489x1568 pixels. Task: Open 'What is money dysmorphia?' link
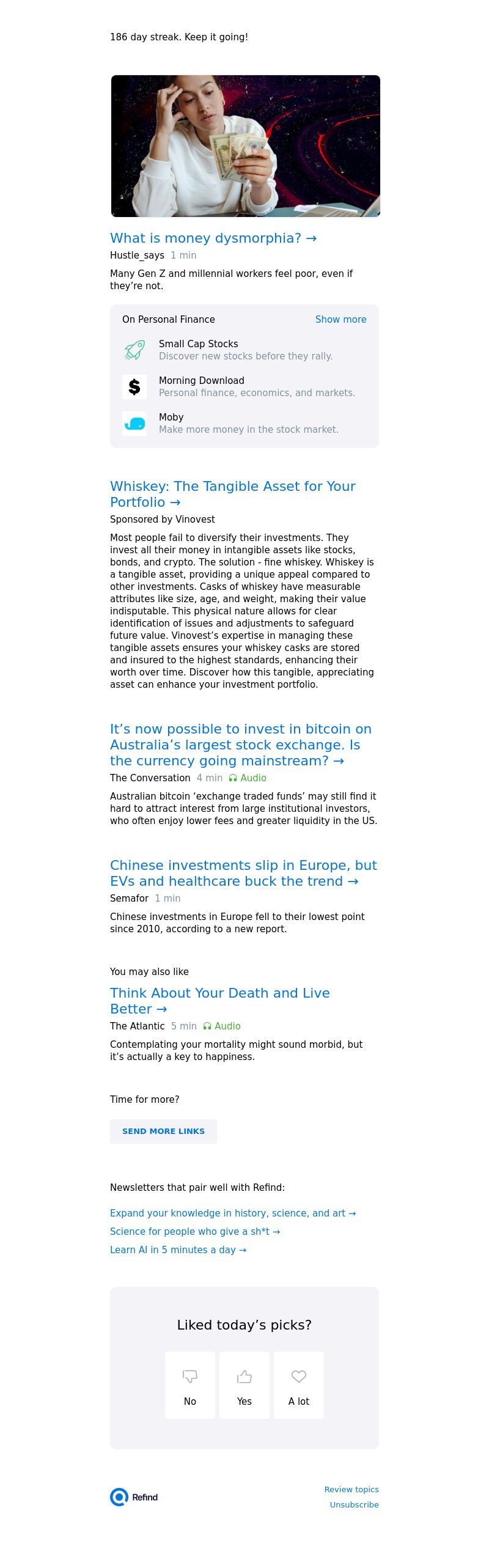(x=213, y=238)
